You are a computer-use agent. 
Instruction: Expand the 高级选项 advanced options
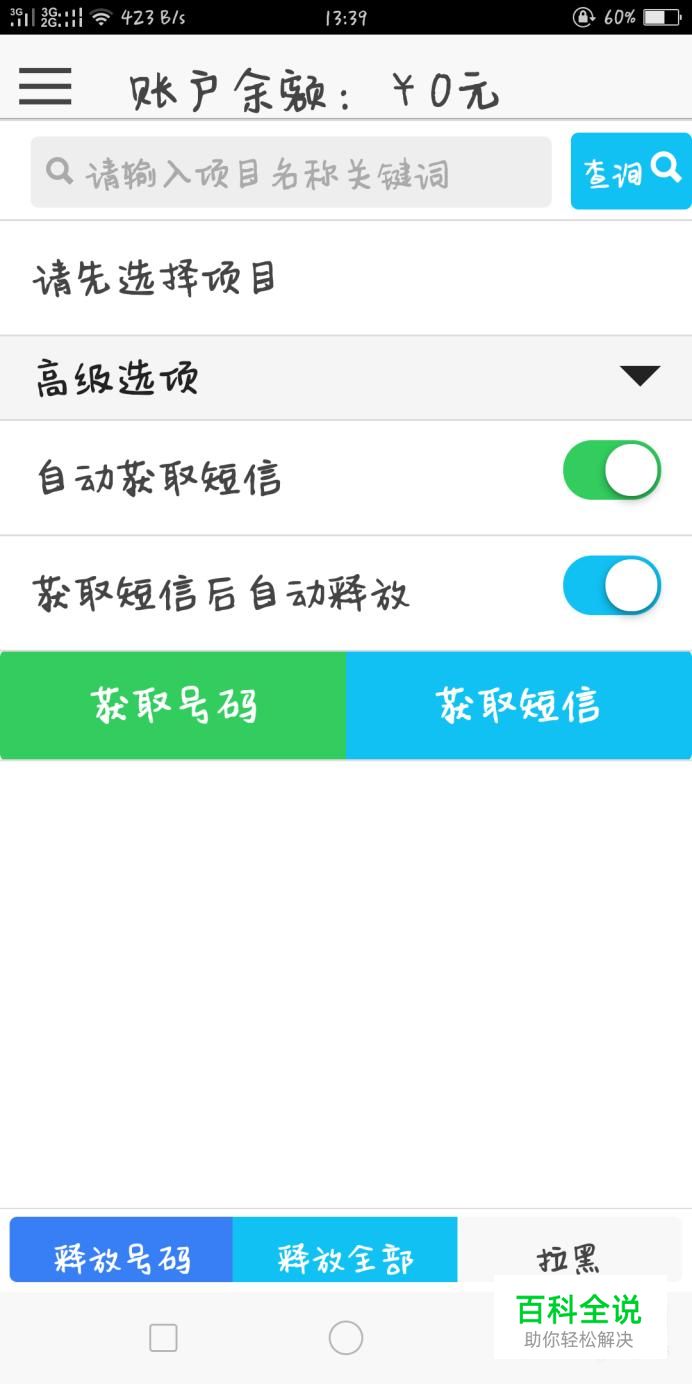(345, 378)
